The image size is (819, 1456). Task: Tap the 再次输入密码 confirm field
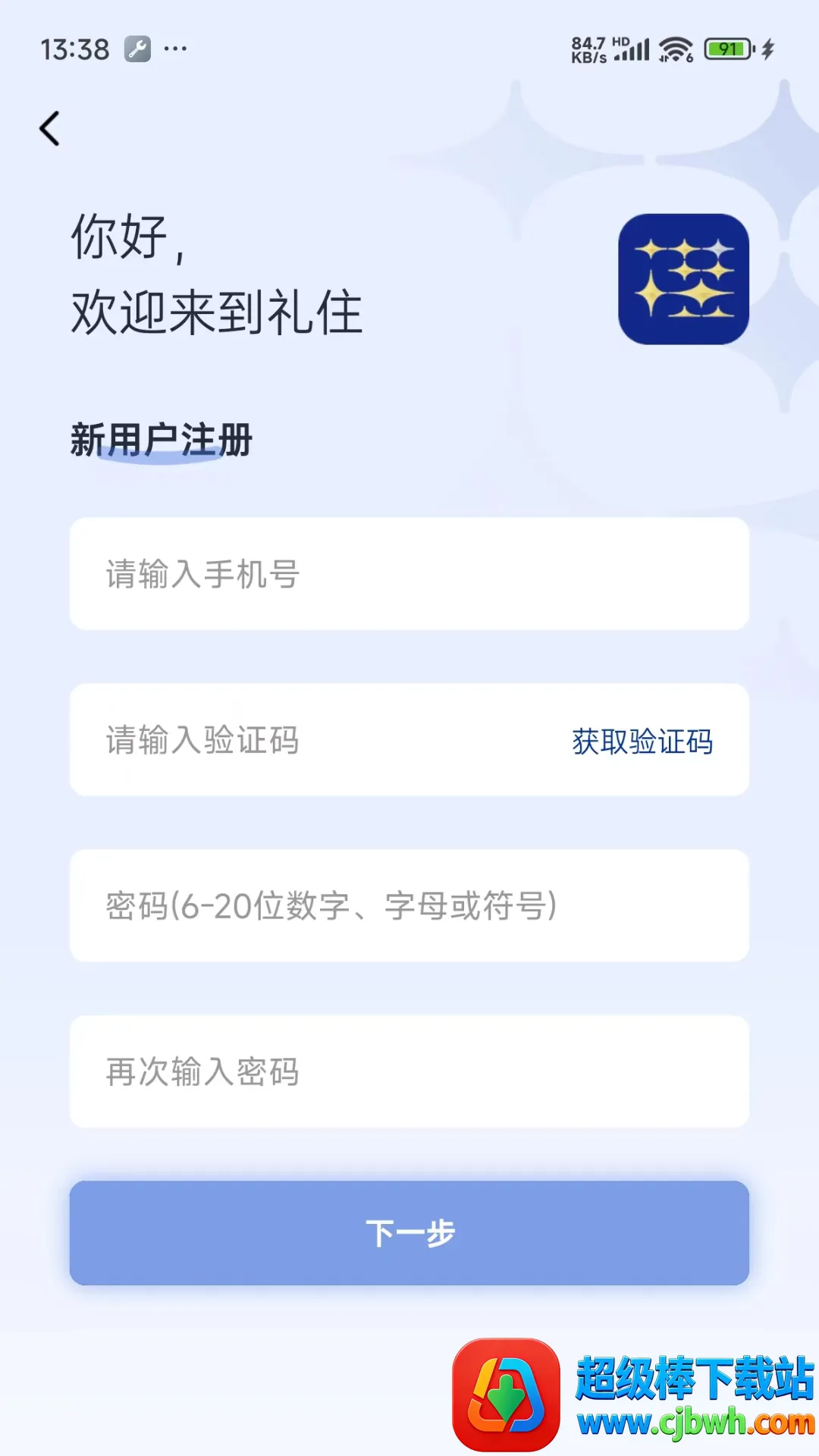pyautogui.click(x=409, y=1072)
